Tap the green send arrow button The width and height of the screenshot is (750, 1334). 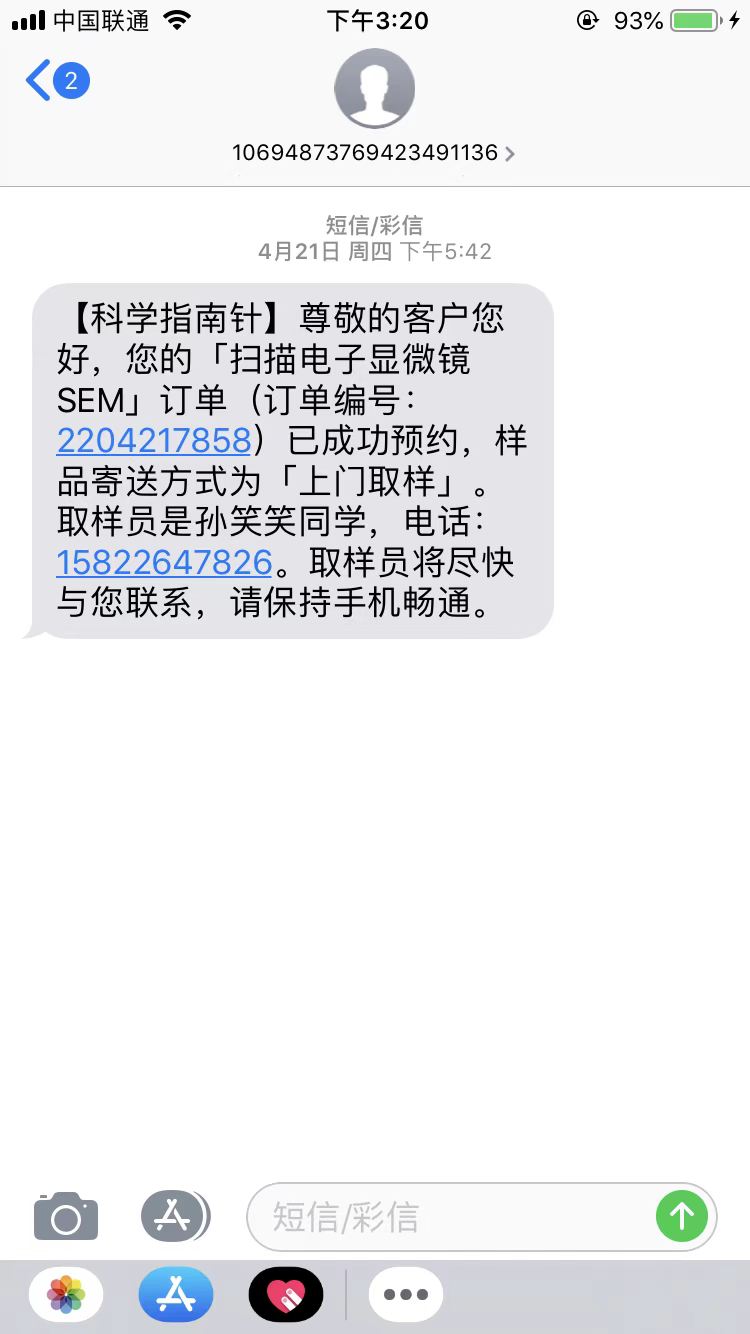point(682,1216)
